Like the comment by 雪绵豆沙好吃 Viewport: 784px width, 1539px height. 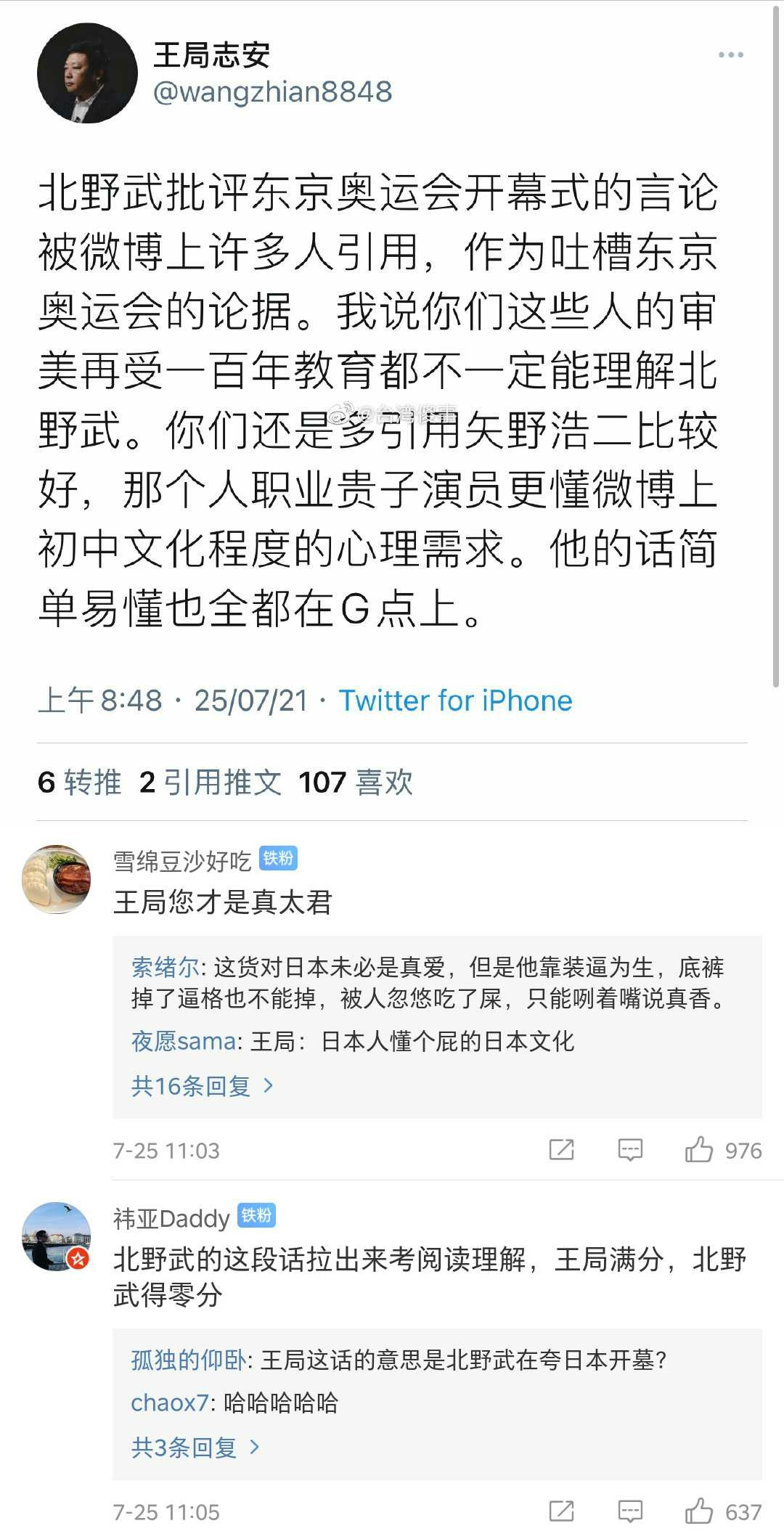pos(699,1150)
